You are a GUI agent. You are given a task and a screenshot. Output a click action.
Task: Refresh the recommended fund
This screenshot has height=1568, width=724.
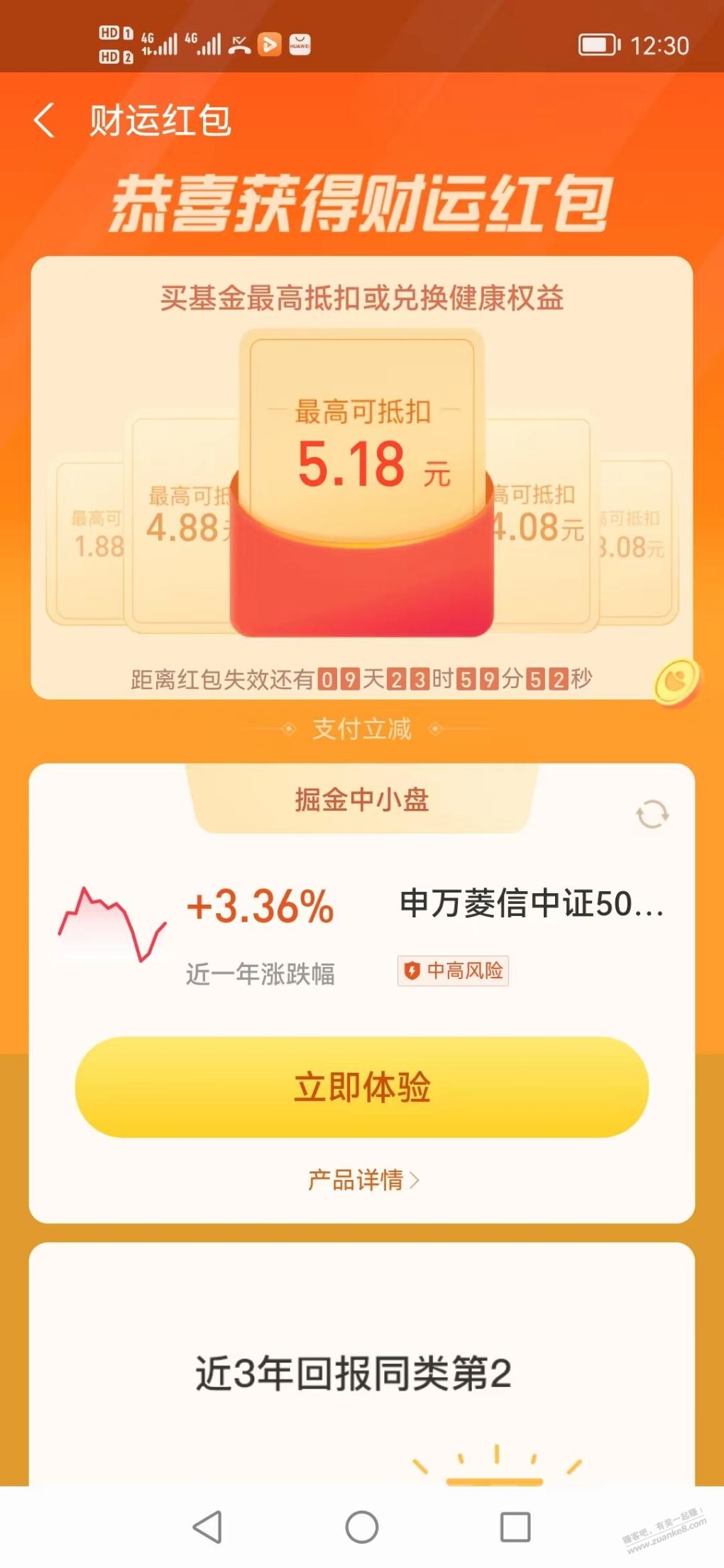click(x=652, y=814)
